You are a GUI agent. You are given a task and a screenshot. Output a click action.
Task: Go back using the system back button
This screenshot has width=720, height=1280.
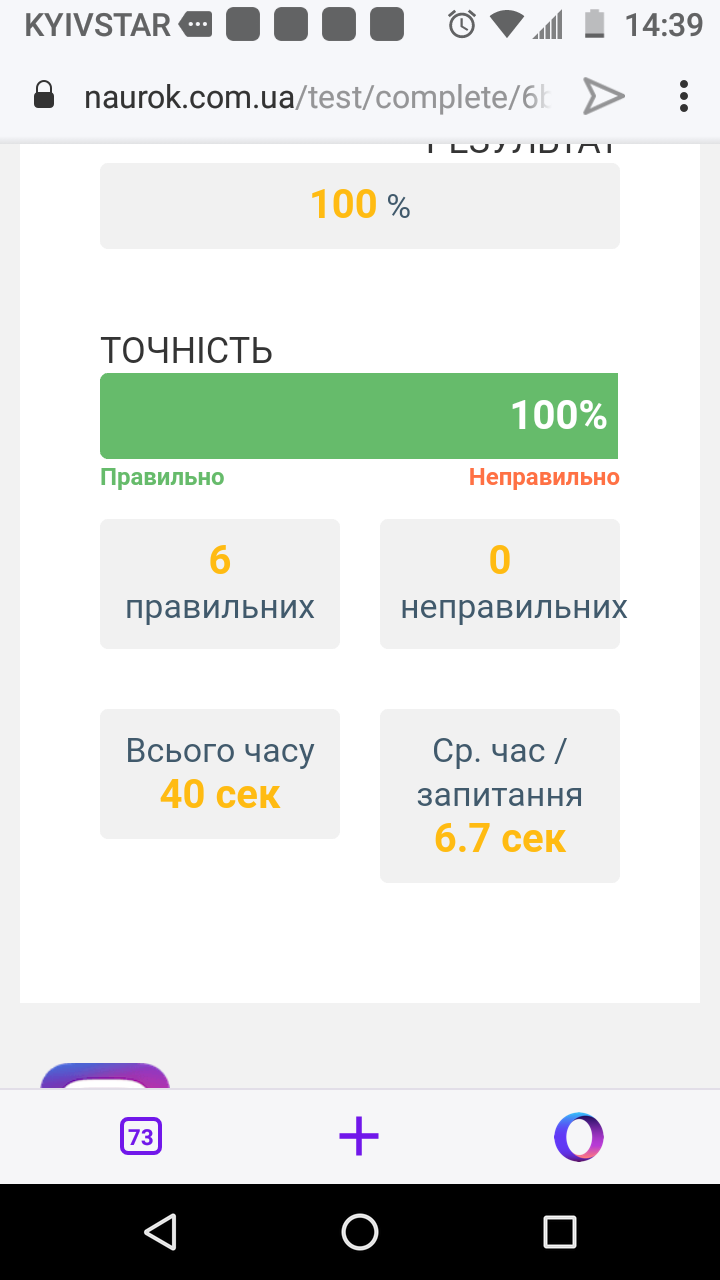[x=160, y=1232]
